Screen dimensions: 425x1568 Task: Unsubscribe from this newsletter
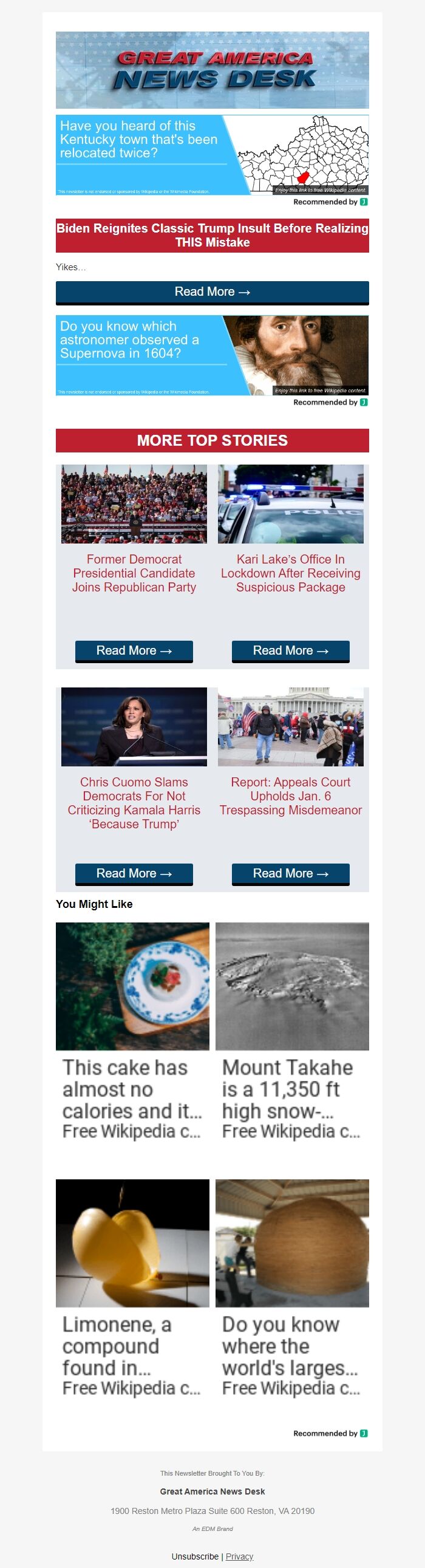pyautogui.click(x=195, y=1556)
